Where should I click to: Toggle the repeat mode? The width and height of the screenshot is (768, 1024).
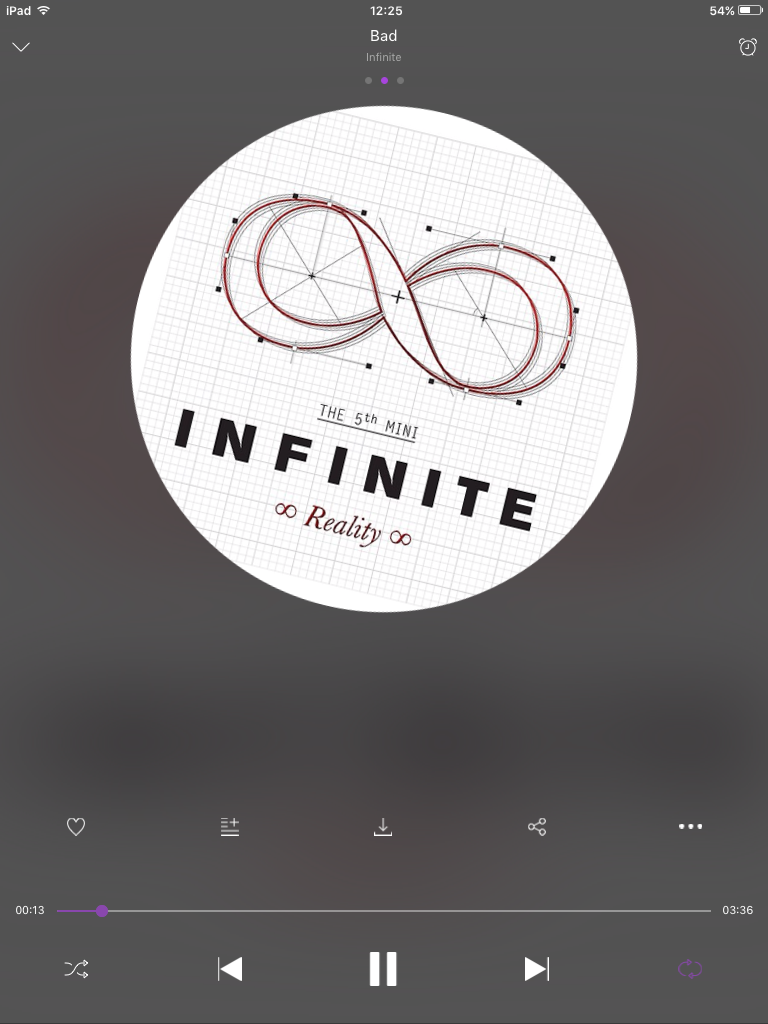[690, 968]
